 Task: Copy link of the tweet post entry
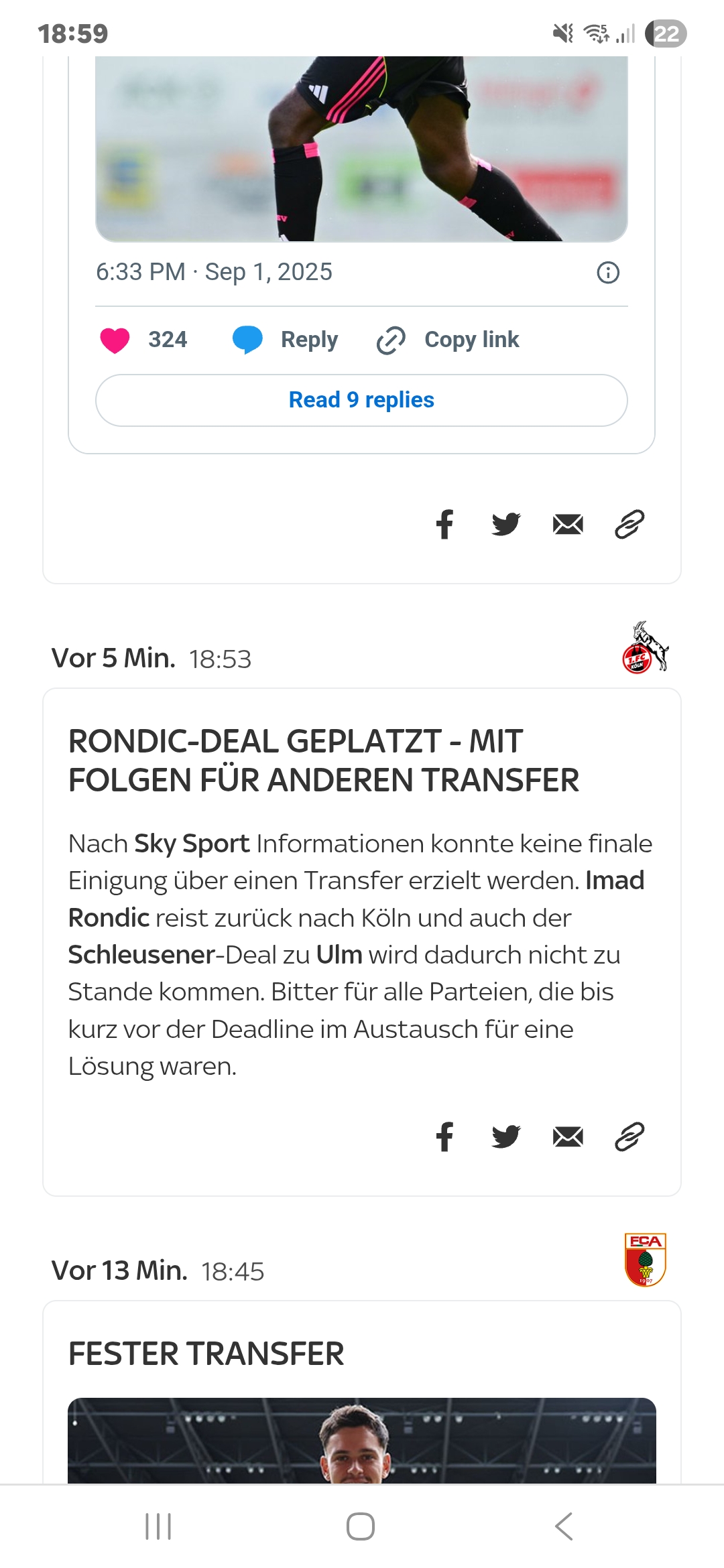pyautogui.click(x=629, y=524)
